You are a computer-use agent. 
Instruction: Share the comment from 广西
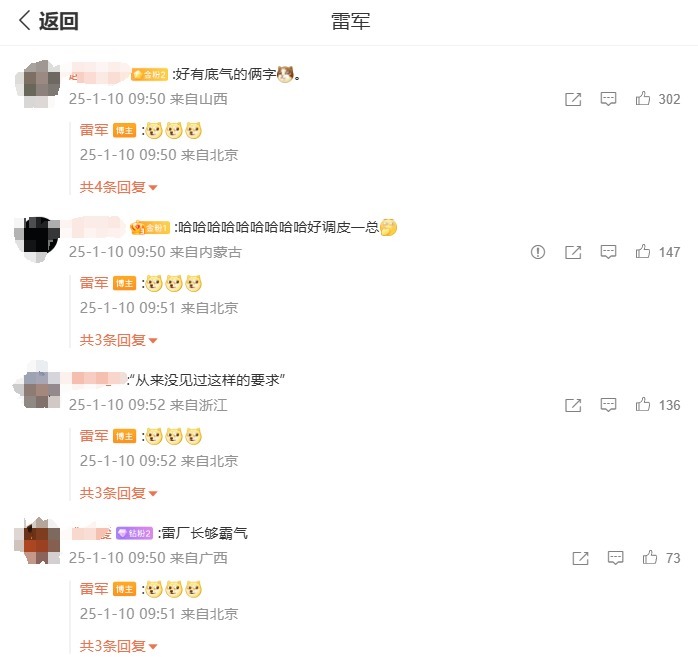pos(580,557)
